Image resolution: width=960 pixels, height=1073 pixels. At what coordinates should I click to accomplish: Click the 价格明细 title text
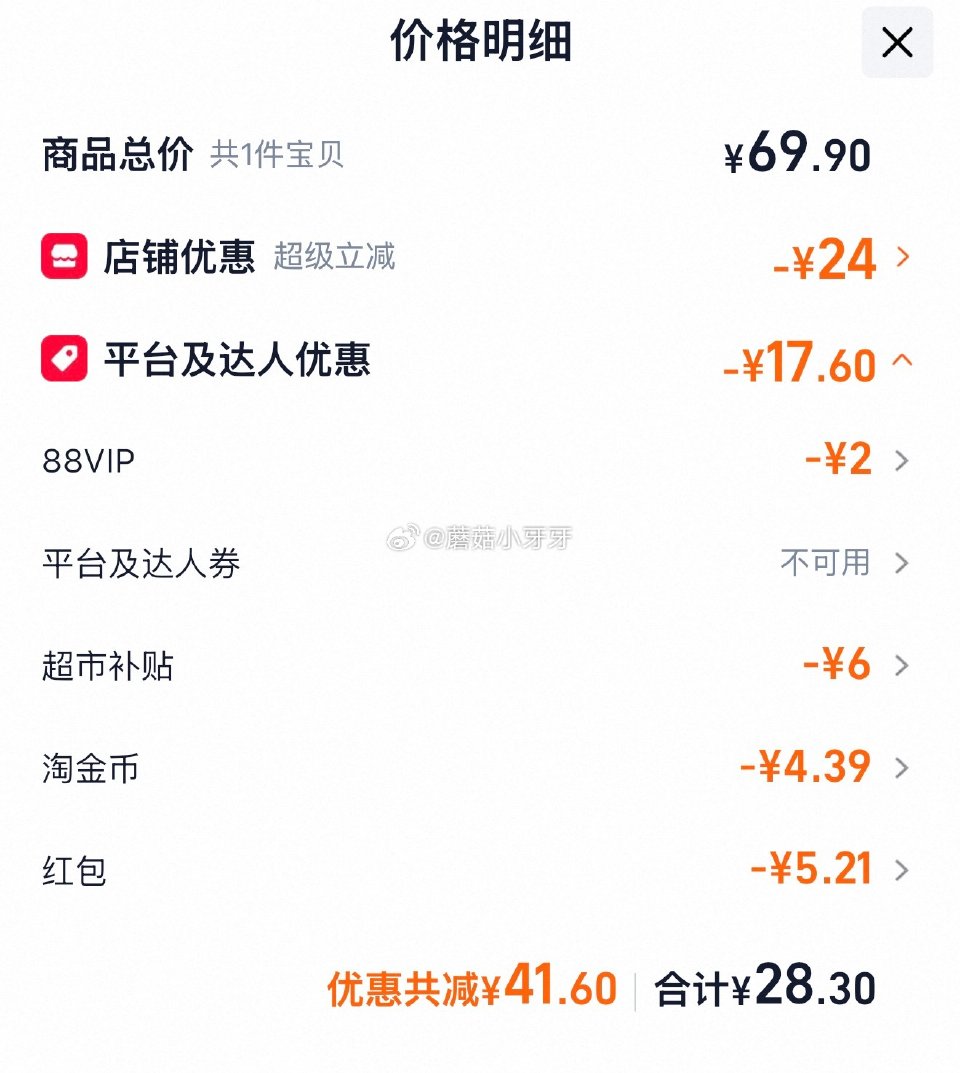480,43
